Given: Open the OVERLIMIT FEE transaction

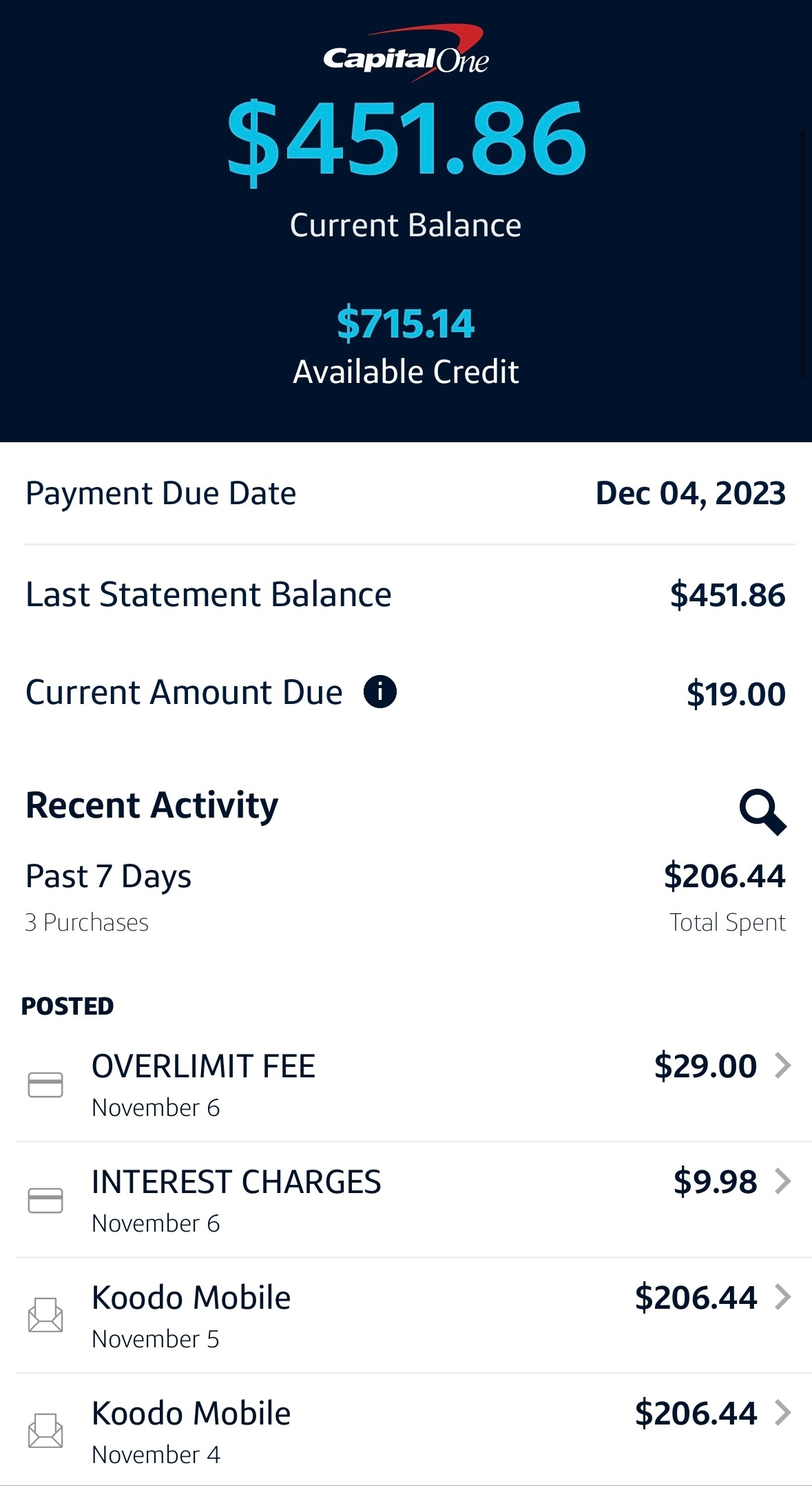Looking at the screenshot, I should click(x=406, y=1085).
